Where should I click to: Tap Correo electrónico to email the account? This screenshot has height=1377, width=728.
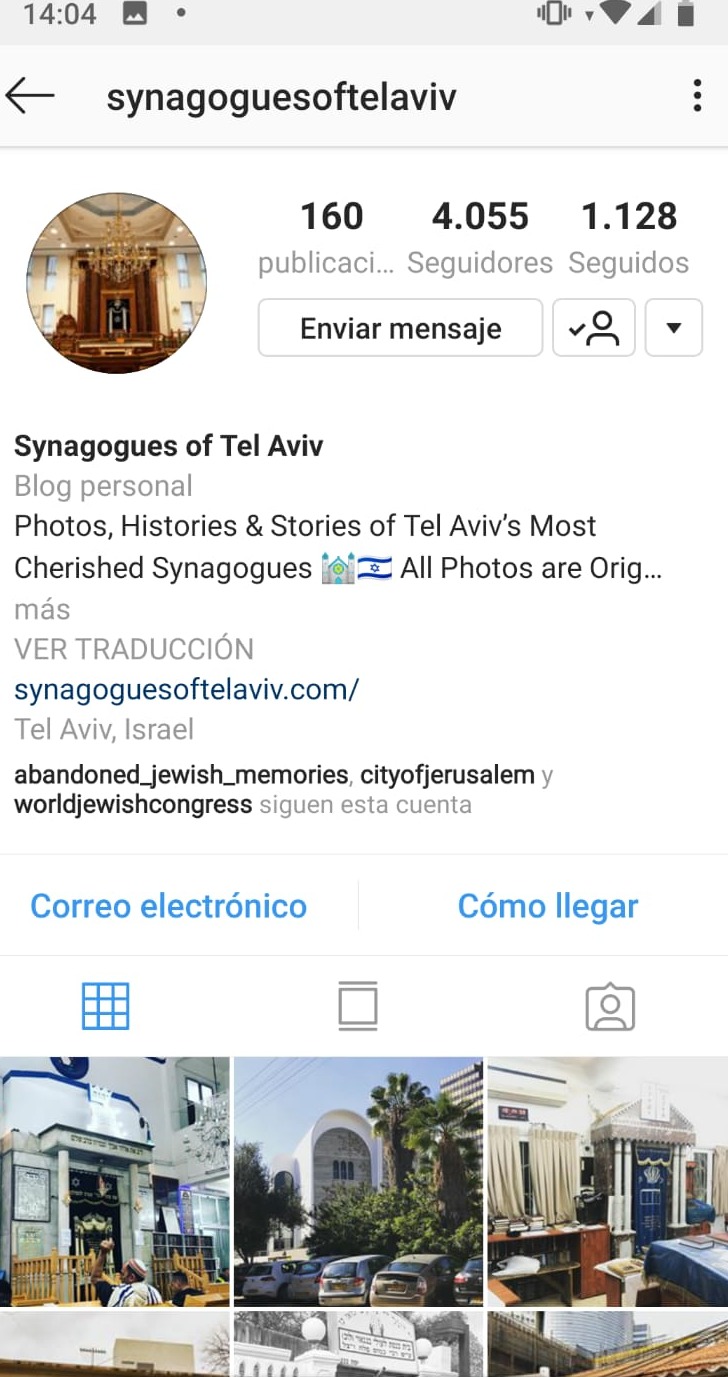tap(168, 906)
